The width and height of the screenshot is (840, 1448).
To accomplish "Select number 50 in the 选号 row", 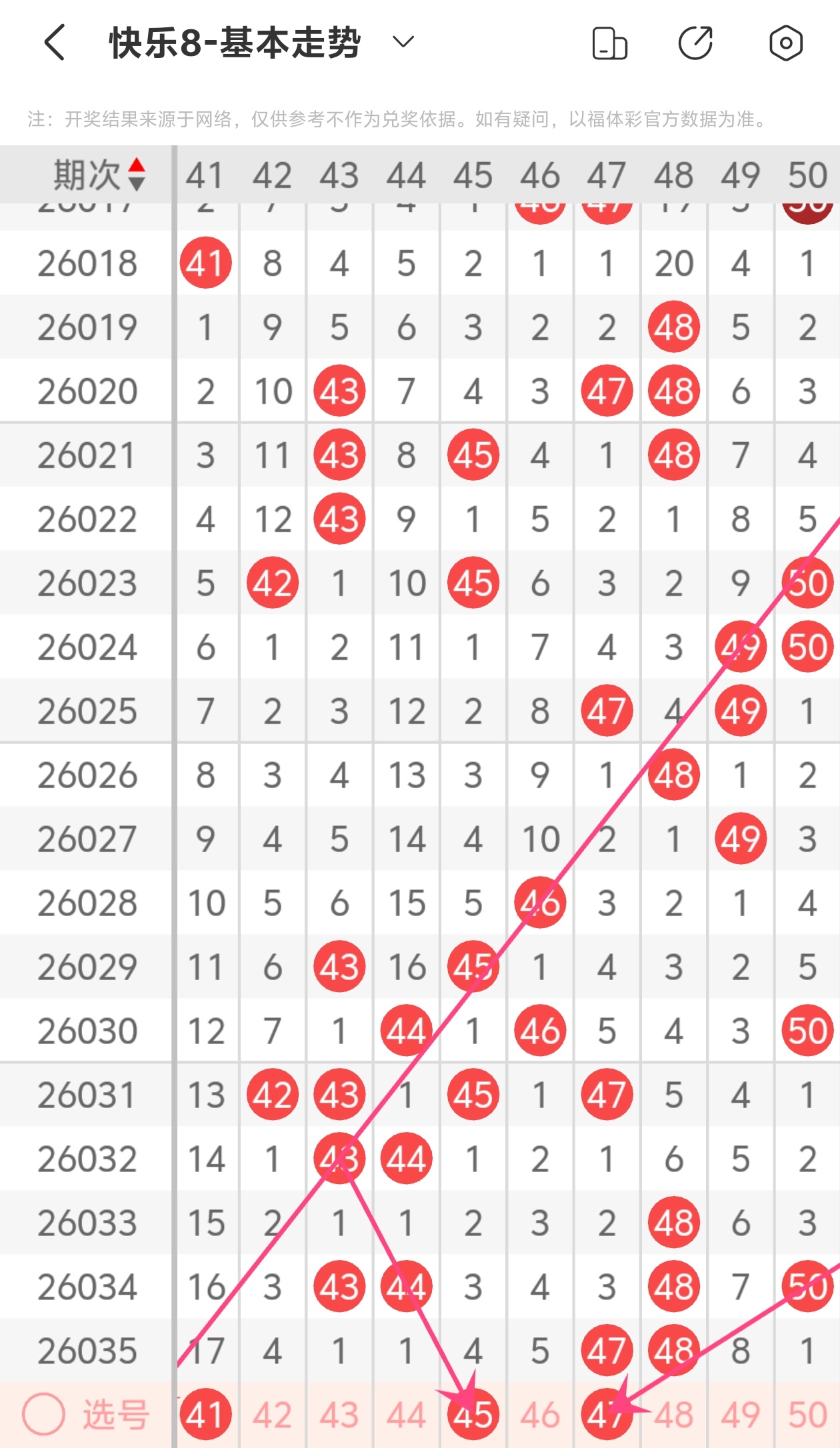I will tap(807, 1414).
